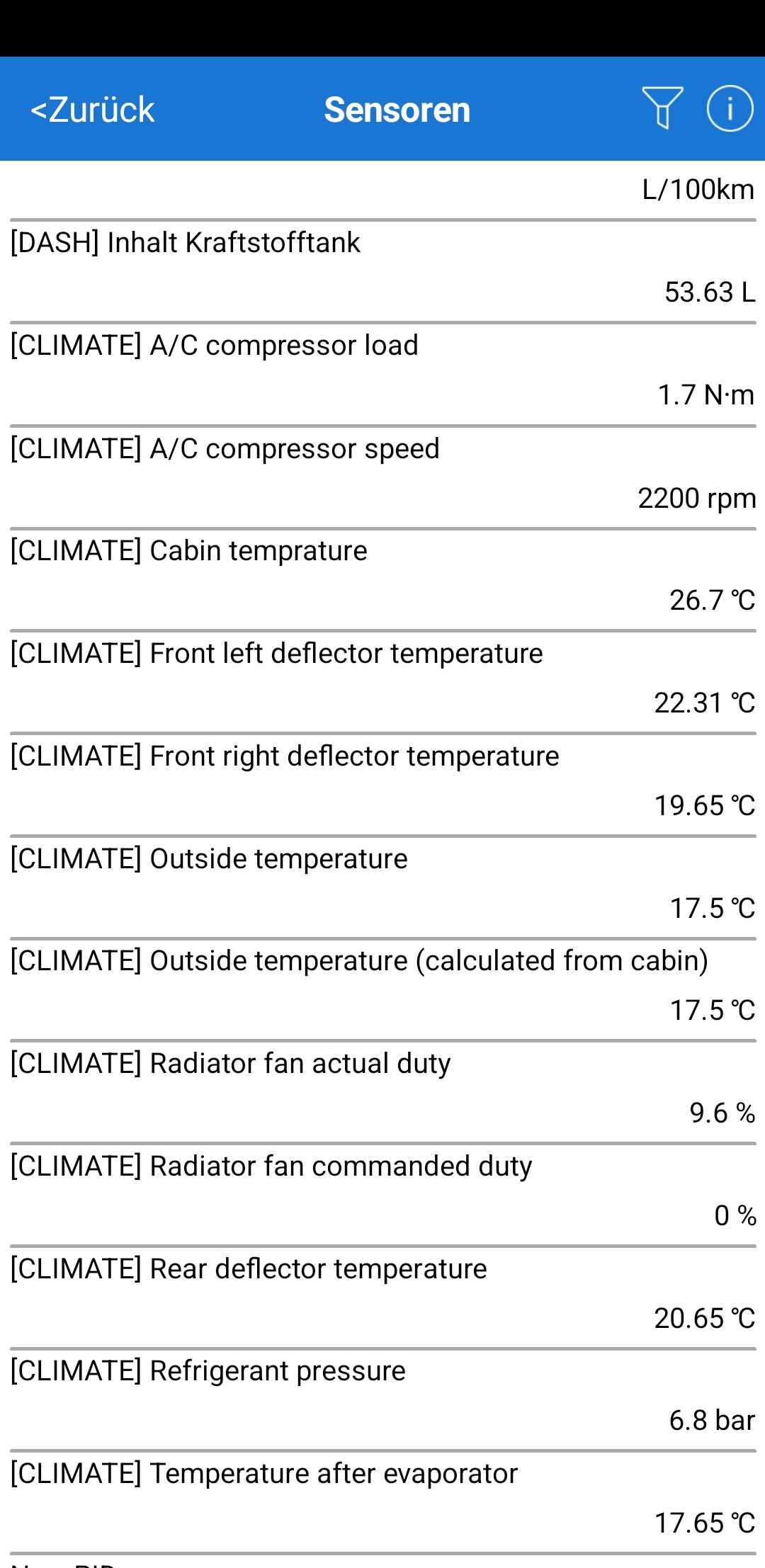Open Outside temperature (calculated from cabin) row

pos(382,989)
